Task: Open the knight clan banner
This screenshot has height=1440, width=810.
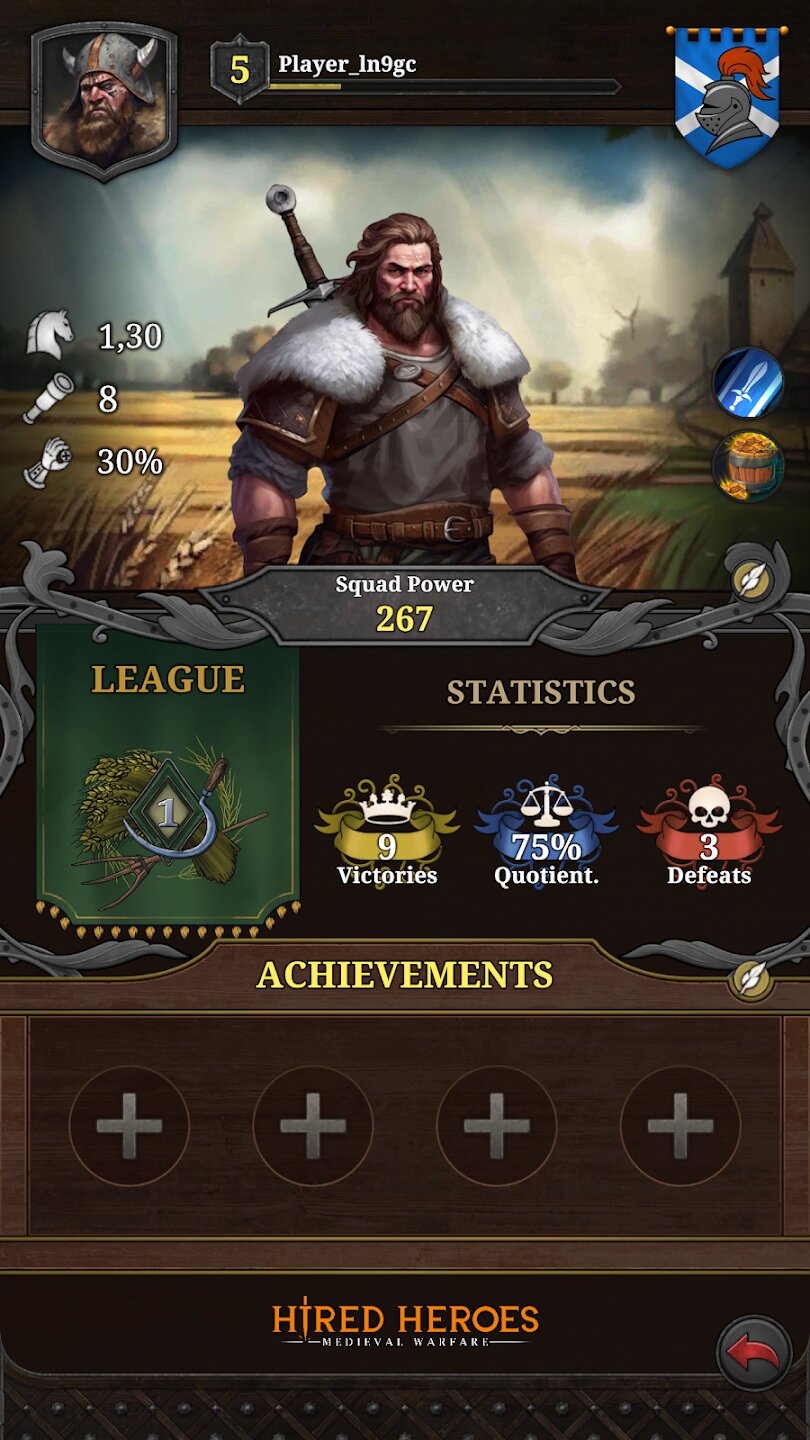Action: point(724,97)
